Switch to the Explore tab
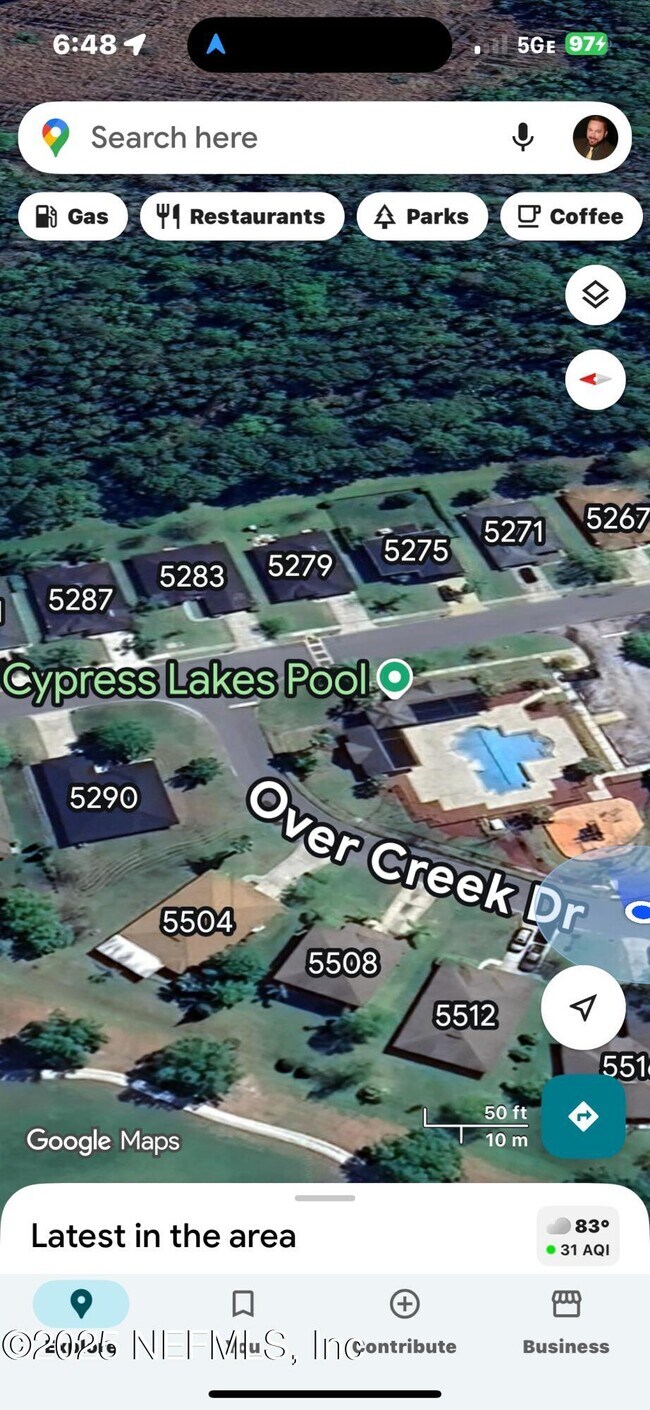Viewport: 650px width, 1410px height. (x=81, y=1318)
